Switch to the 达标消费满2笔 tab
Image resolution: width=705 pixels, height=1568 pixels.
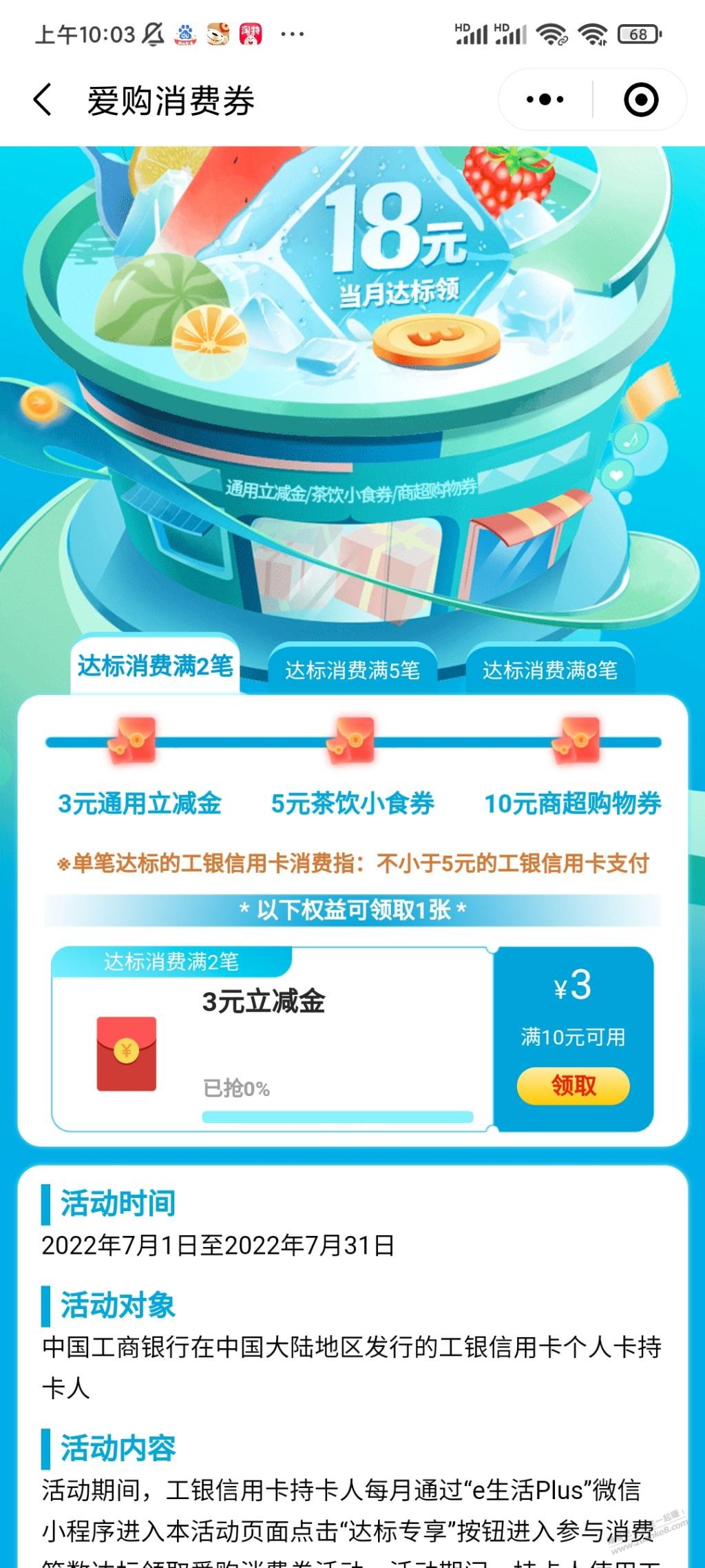click(155, 665)
